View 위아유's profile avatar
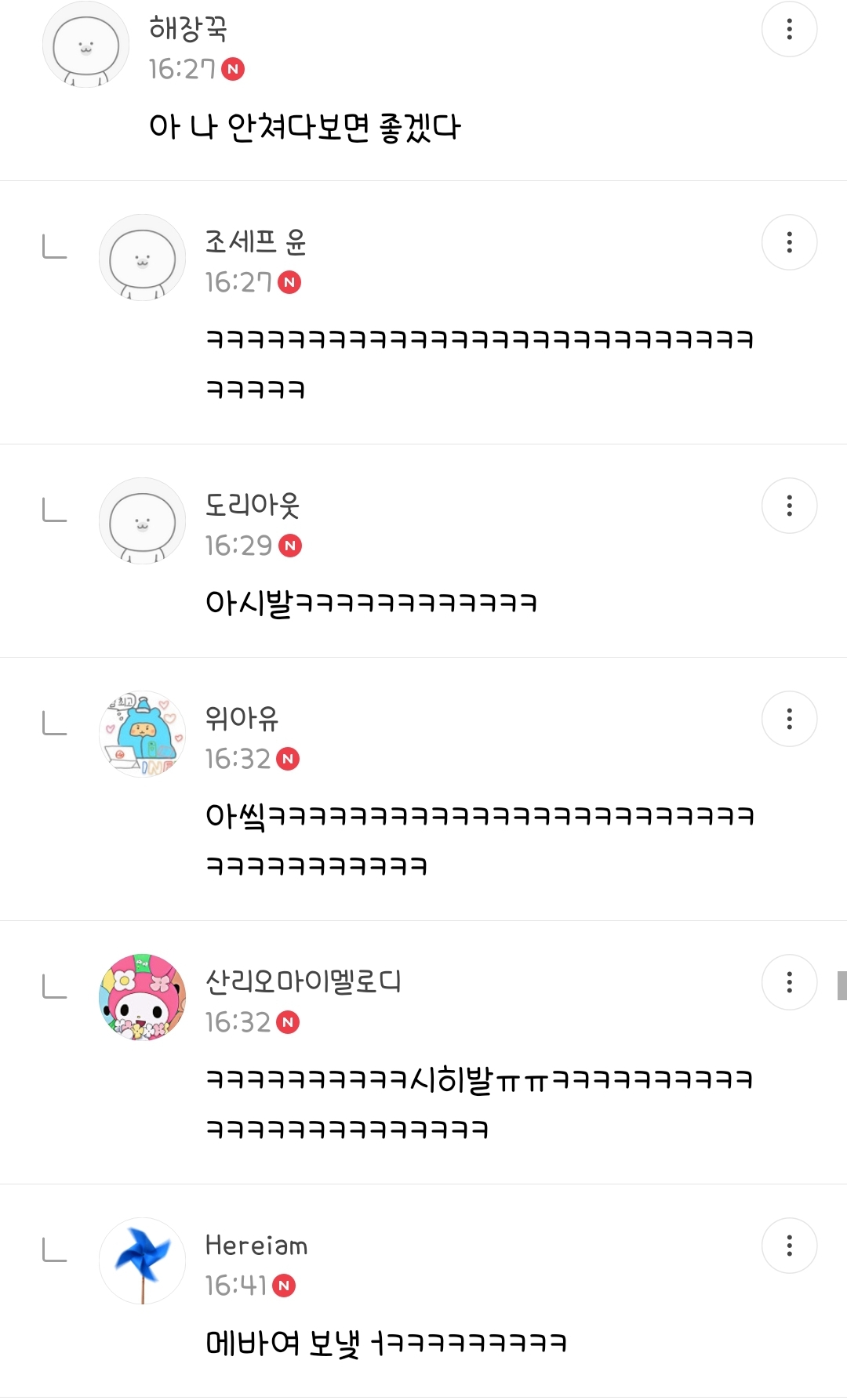 coord(142,734)
